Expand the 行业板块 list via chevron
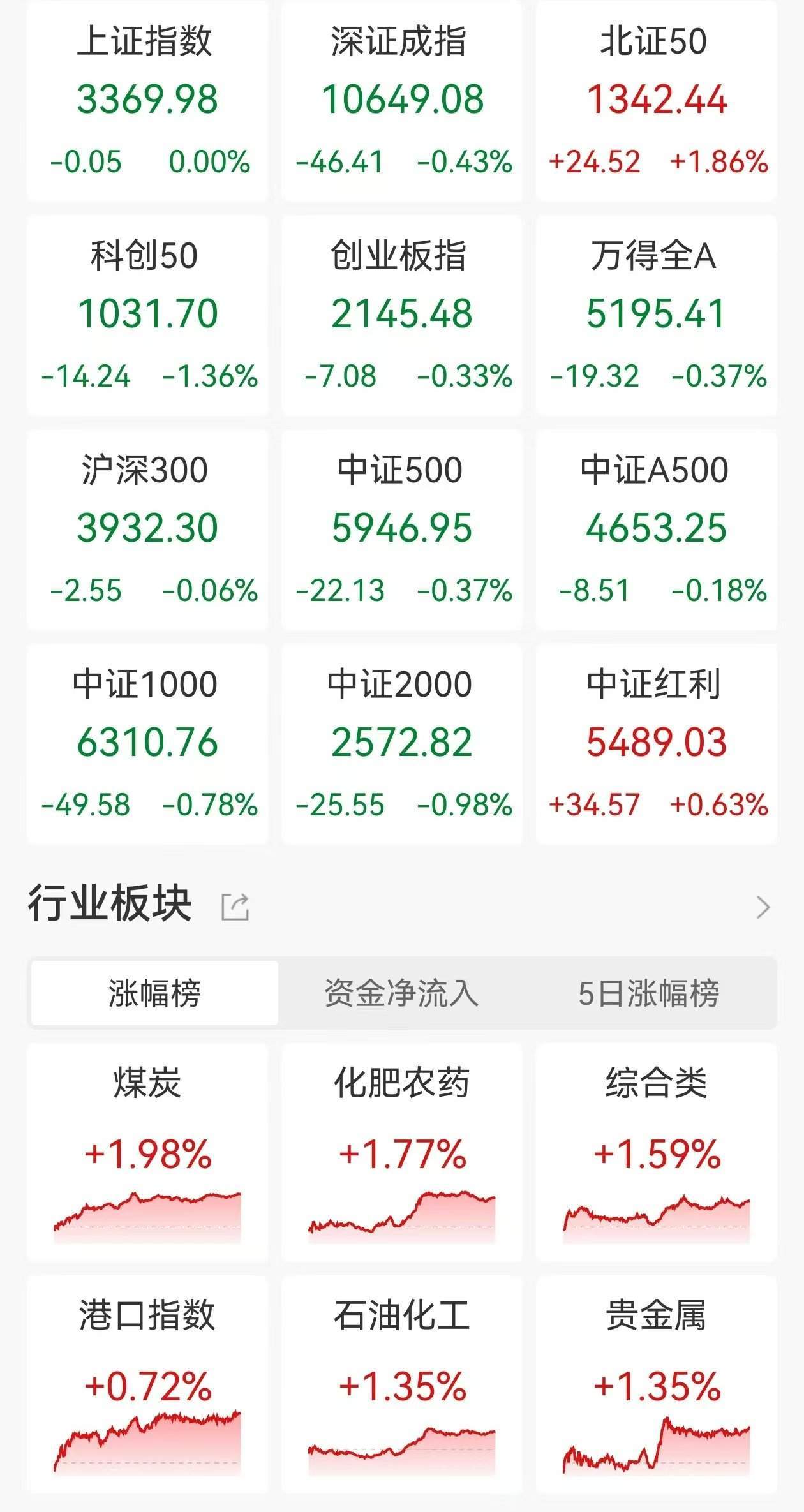Image resolution: width=804 pixels, height=1512 pixels. pos(763,907)
